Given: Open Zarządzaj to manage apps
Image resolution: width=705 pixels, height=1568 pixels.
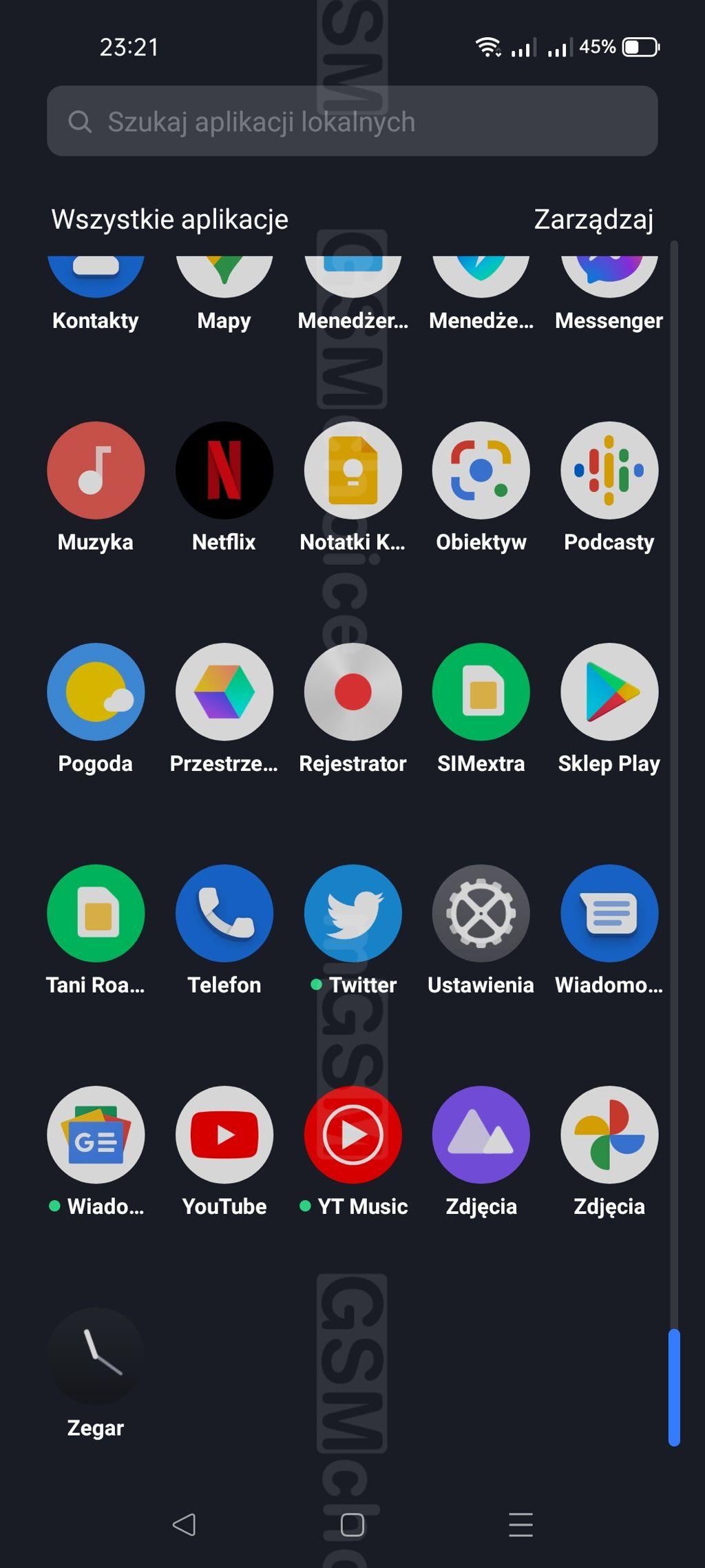Looking at the screenshot, I should (x=593, y=220).
